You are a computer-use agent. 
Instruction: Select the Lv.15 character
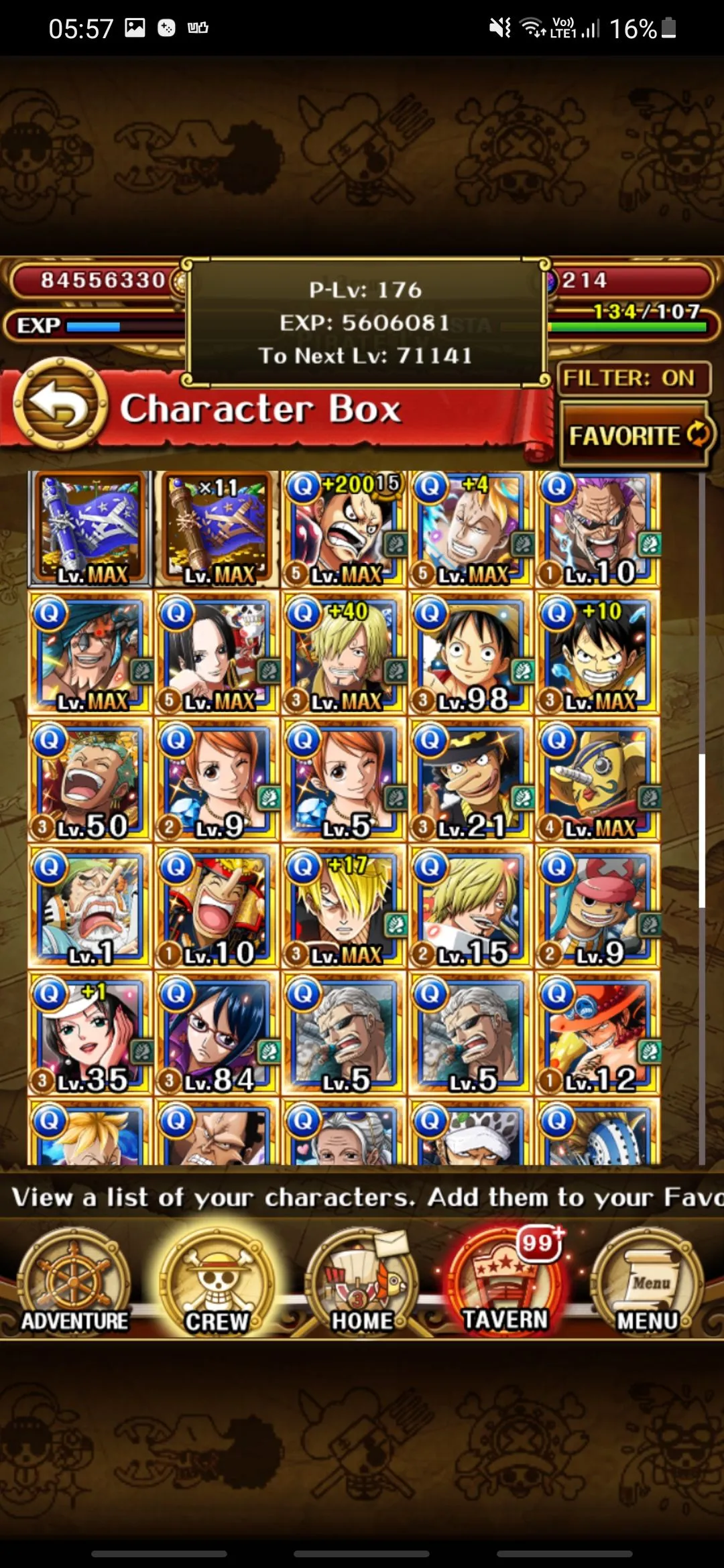point(471,908)
